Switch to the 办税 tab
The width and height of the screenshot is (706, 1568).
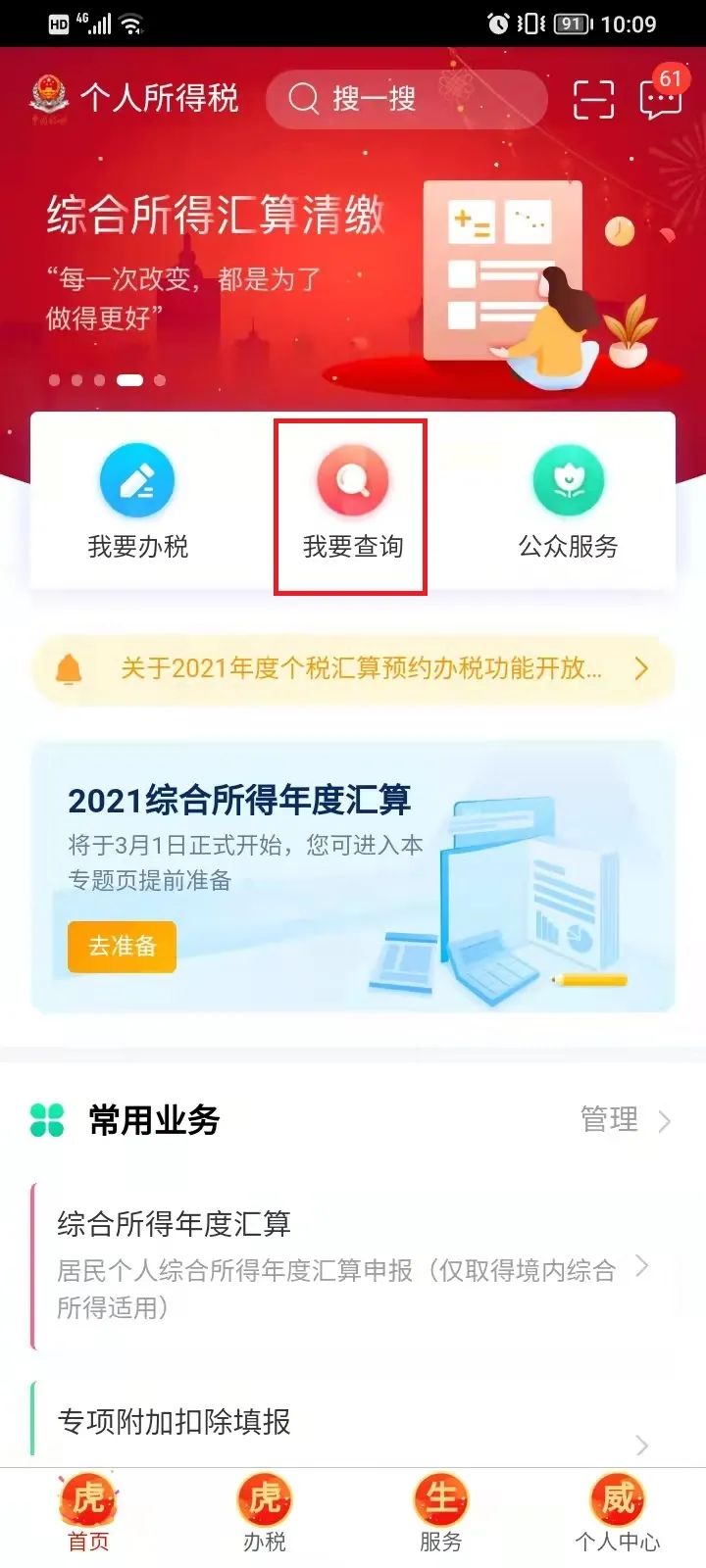[x=265, y=1513]
